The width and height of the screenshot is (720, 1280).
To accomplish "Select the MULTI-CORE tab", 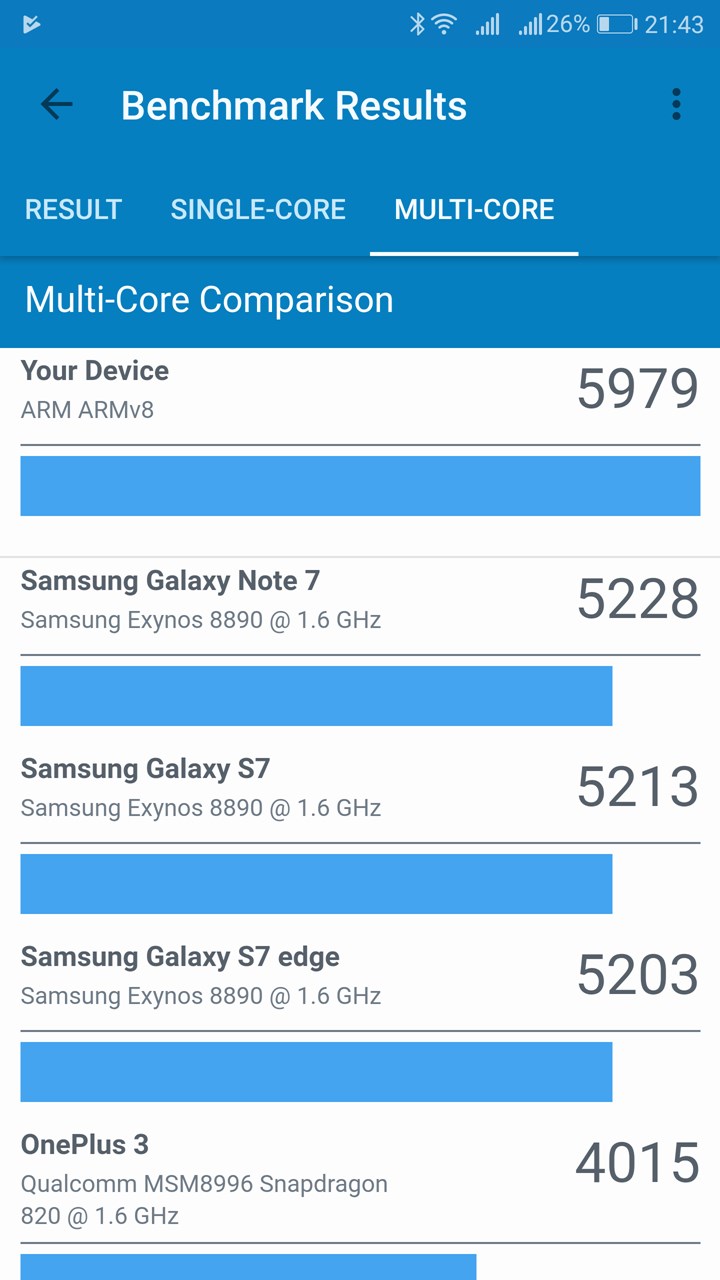I will pyautogui.click(x=474, y=209).
